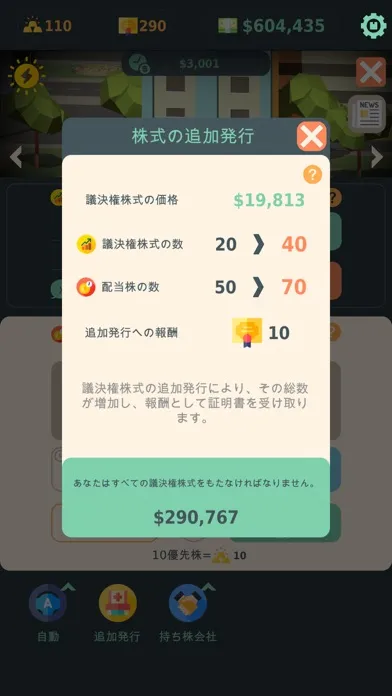Open the 自動 option
The image size is (392, 696).
click(x=48, y=613)
